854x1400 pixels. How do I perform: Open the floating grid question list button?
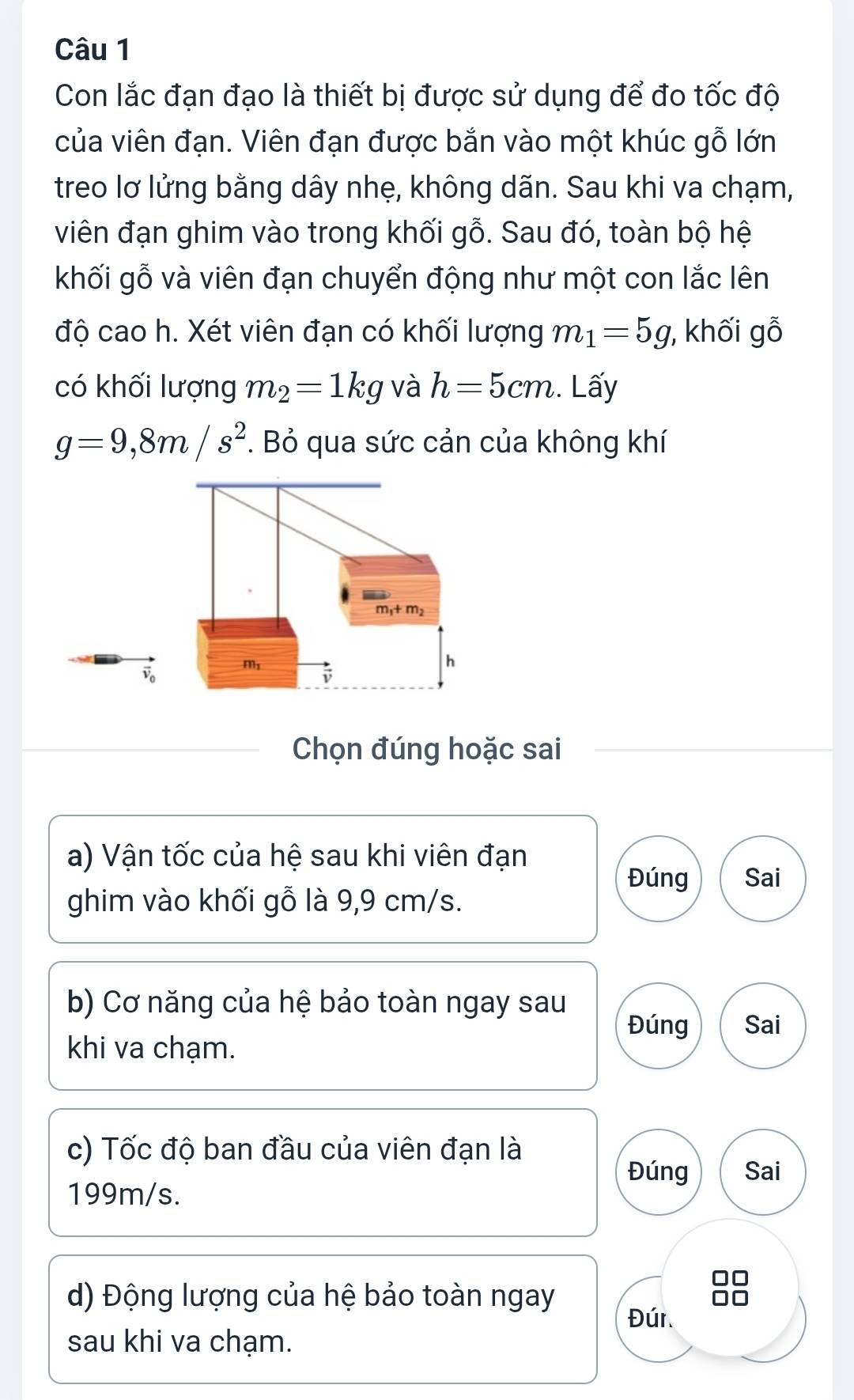click(730, 1288)
